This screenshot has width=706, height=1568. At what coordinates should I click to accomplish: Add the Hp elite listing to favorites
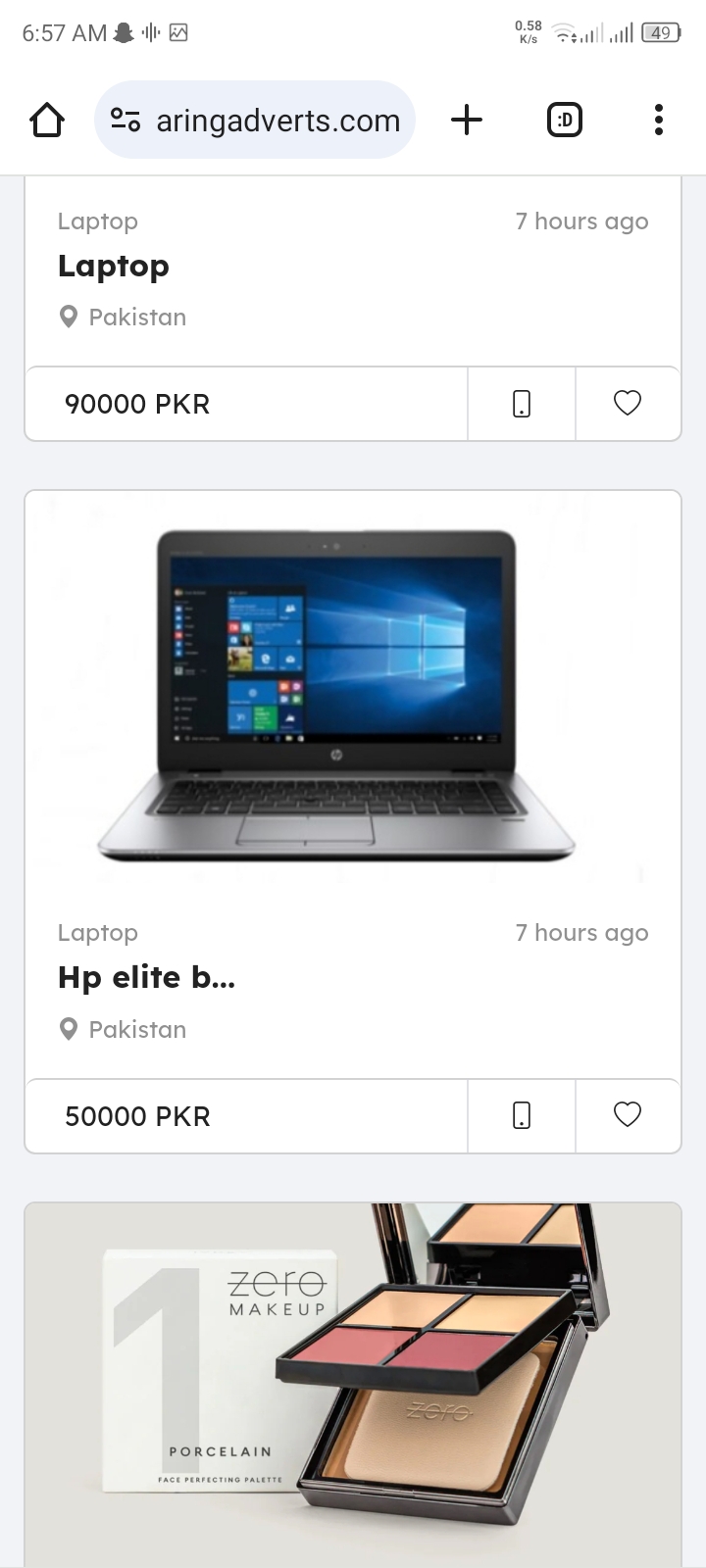[x=628, y=1116]
